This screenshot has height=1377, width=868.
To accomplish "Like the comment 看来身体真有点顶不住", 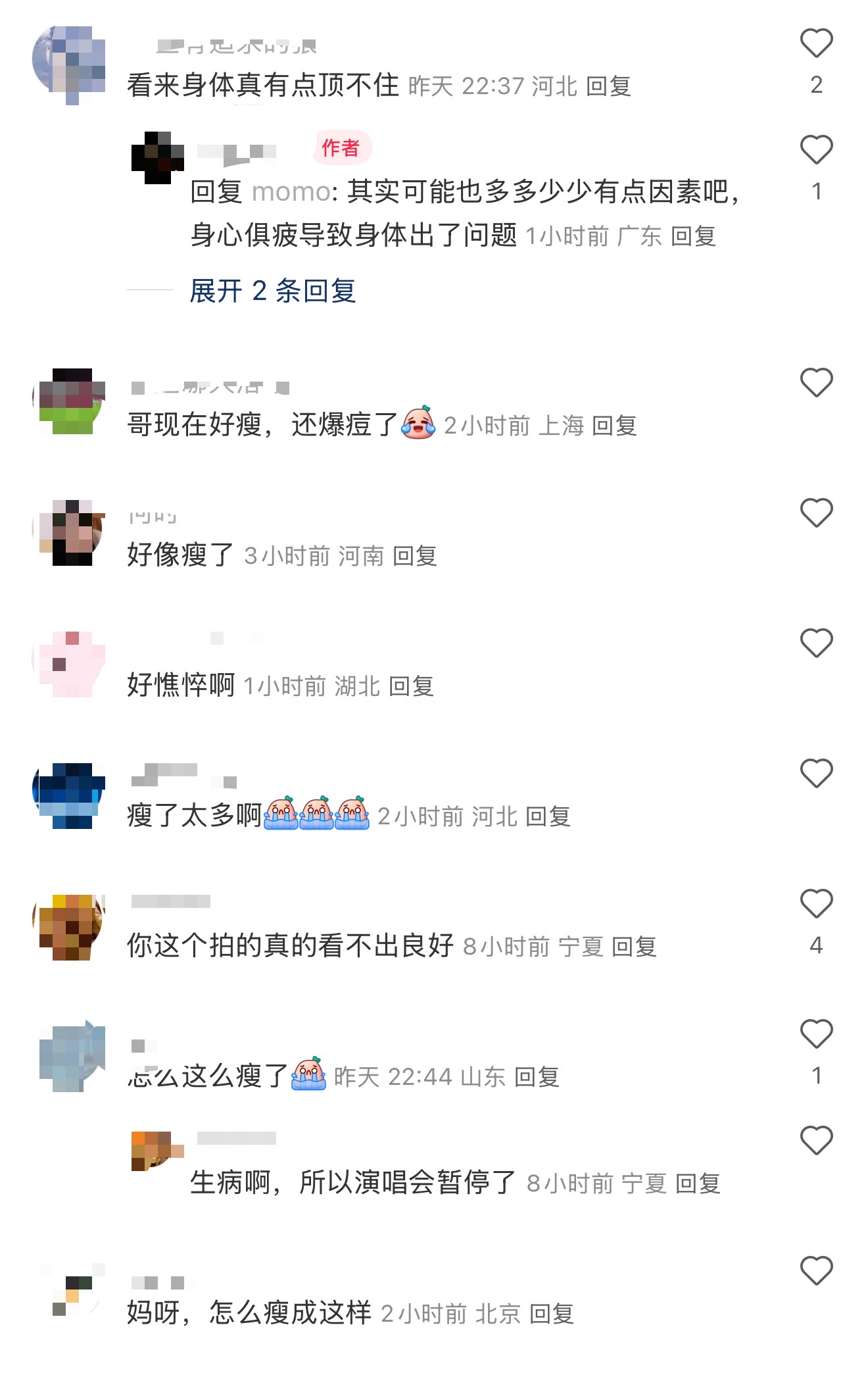I will pos(816,44).
